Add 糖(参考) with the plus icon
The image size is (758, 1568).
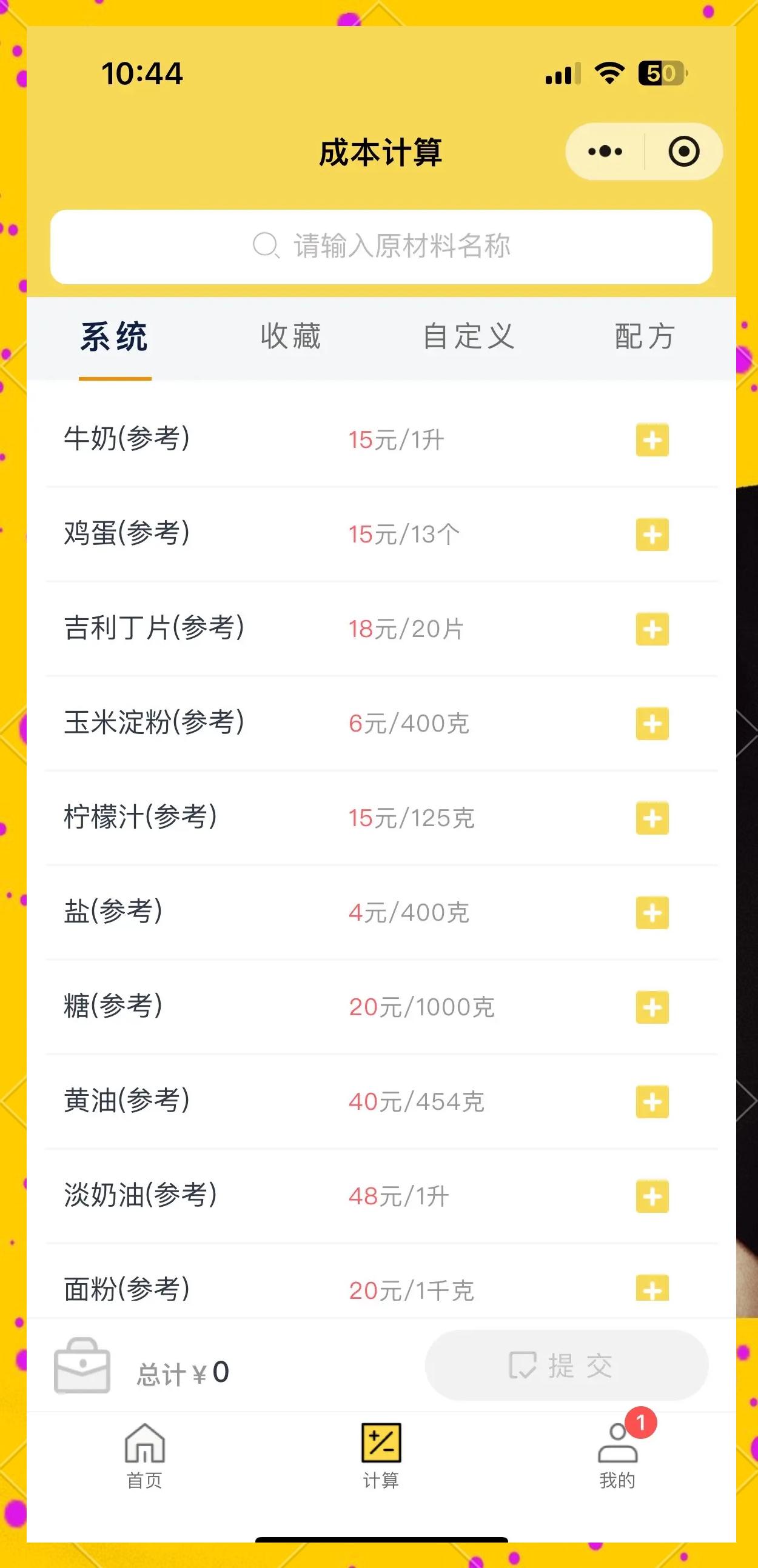coord(652,1007)
